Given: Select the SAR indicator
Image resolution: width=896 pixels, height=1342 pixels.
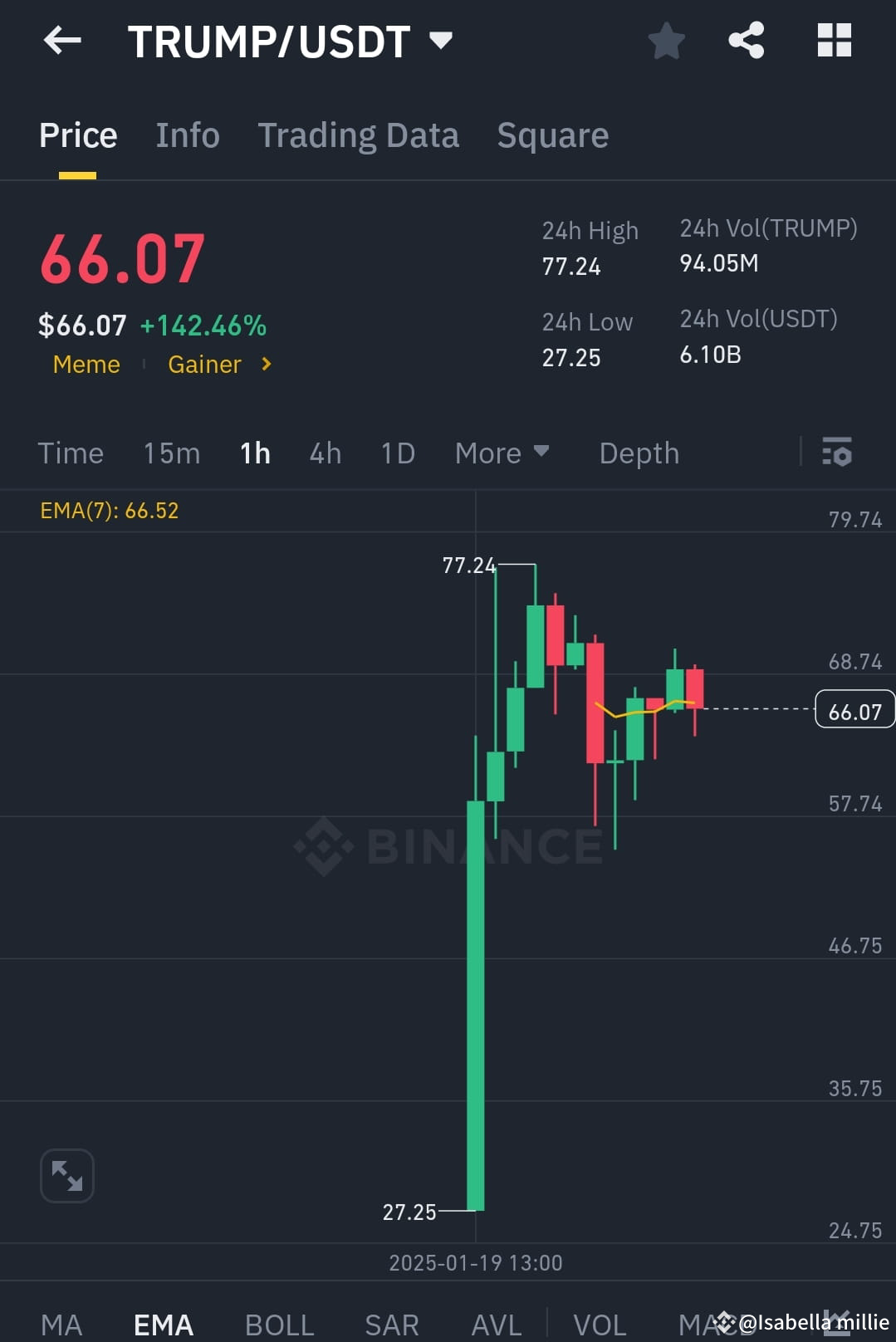Looking at the screenshot, I should pyautogui.click(x=391, y=1323).
